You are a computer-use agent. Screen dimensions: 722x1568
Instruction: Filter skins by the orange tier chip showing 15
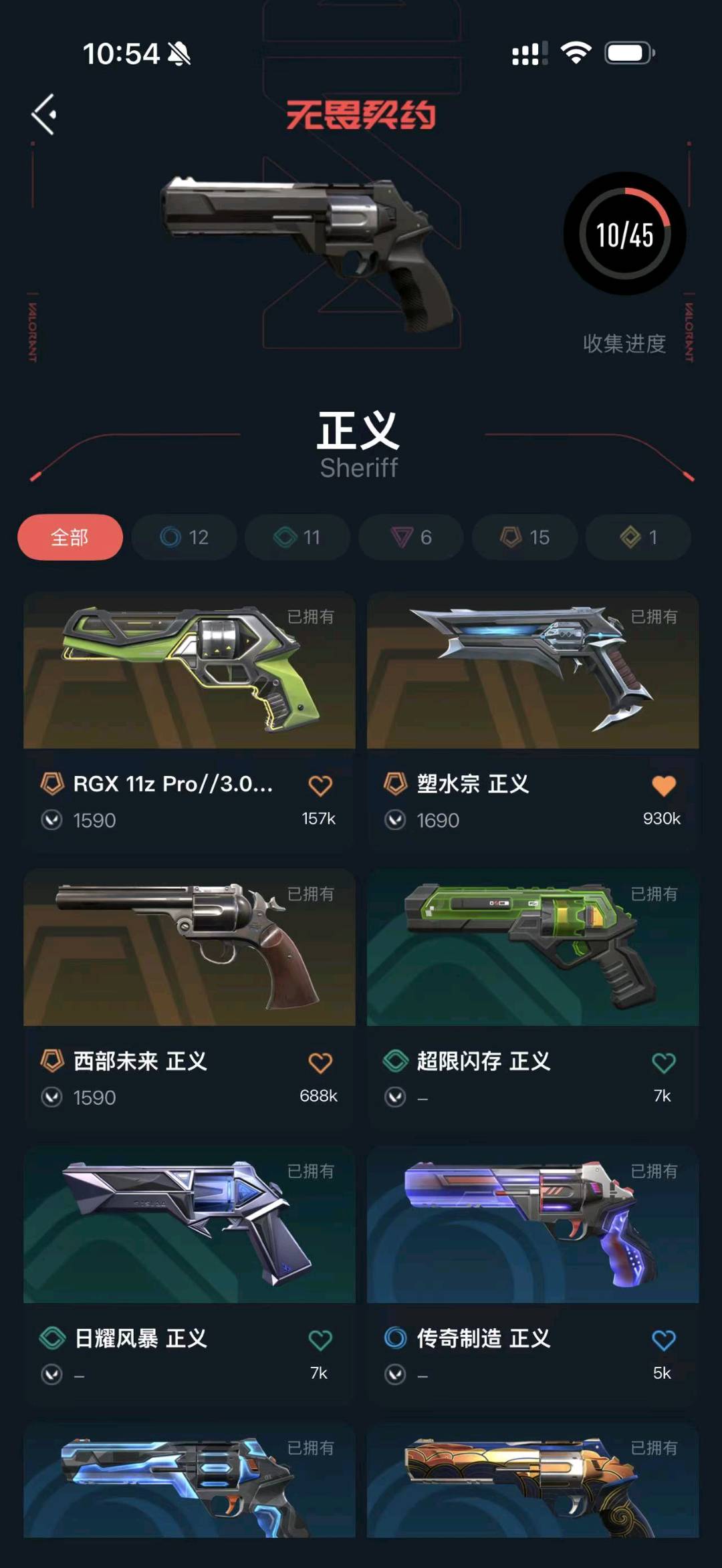[x=525, y=537]
